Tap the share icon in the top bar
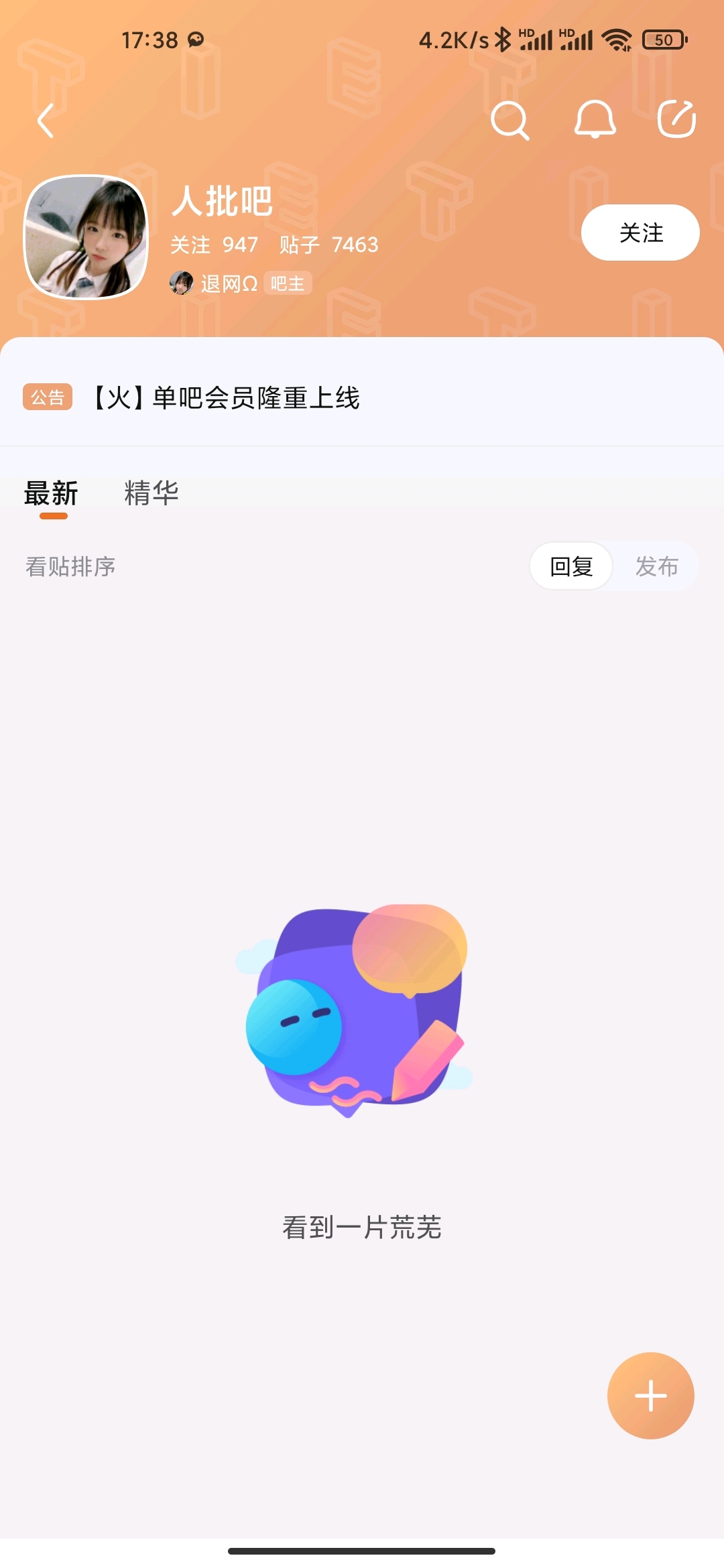Image resolution: width=724 pixels, height=1568 pixels. point(676,121)
